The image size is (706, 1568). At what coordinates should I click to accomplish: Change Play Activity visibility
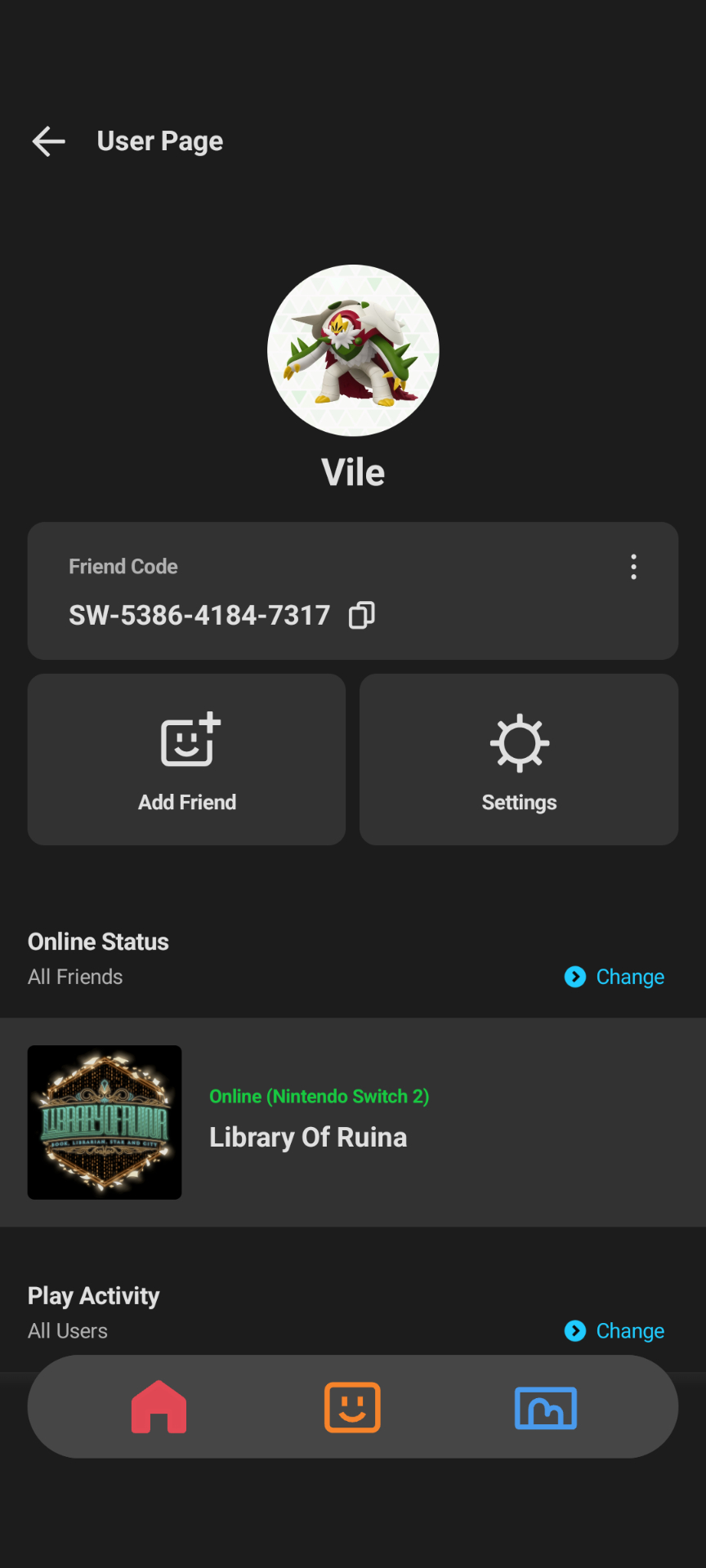pos(614,1331)
